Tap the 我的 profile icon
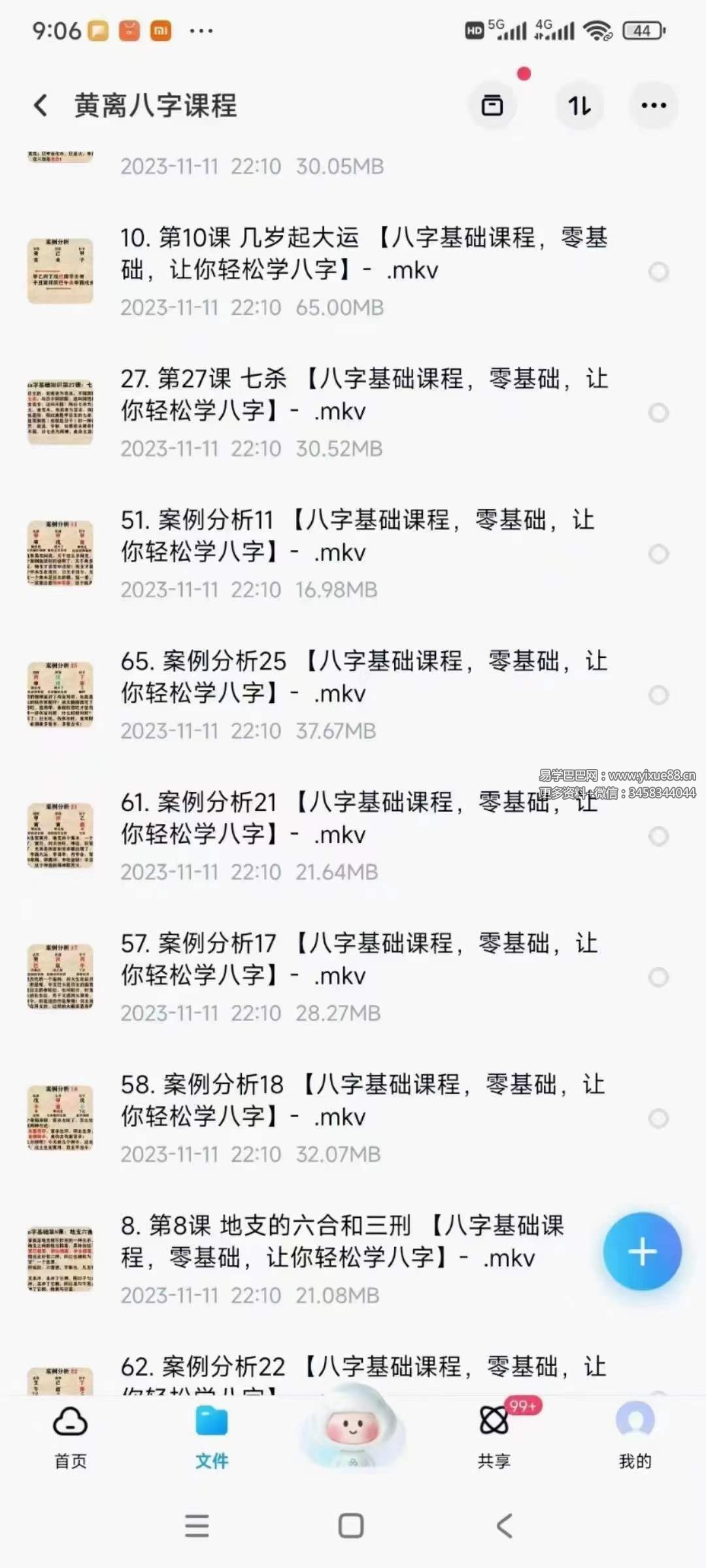The height and width of the screenshot is (1568, 706). click(634, 1431)
